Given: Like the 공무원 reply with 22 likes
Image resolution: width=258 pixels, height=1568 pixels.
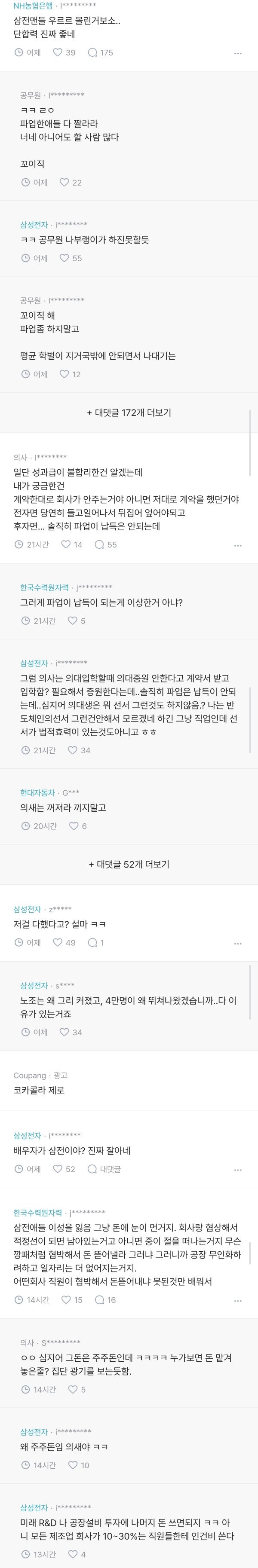Looking at the screenshot, I should pos(71,183).
